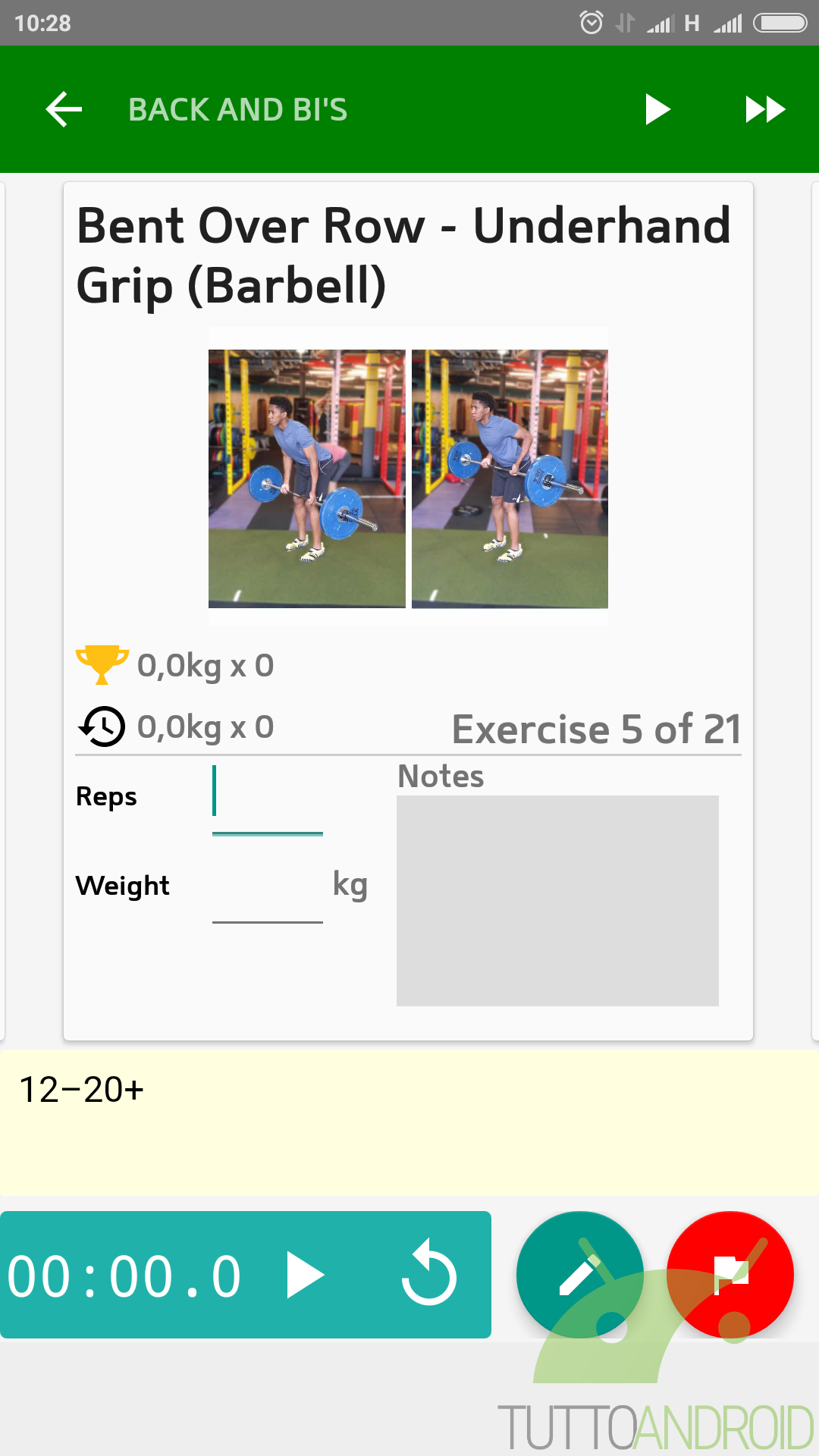Image resolution: width=819 pixels, height=1456 pixels.
Task: Open the history entry 0,0kg x 0
Action: click(176, 726)
